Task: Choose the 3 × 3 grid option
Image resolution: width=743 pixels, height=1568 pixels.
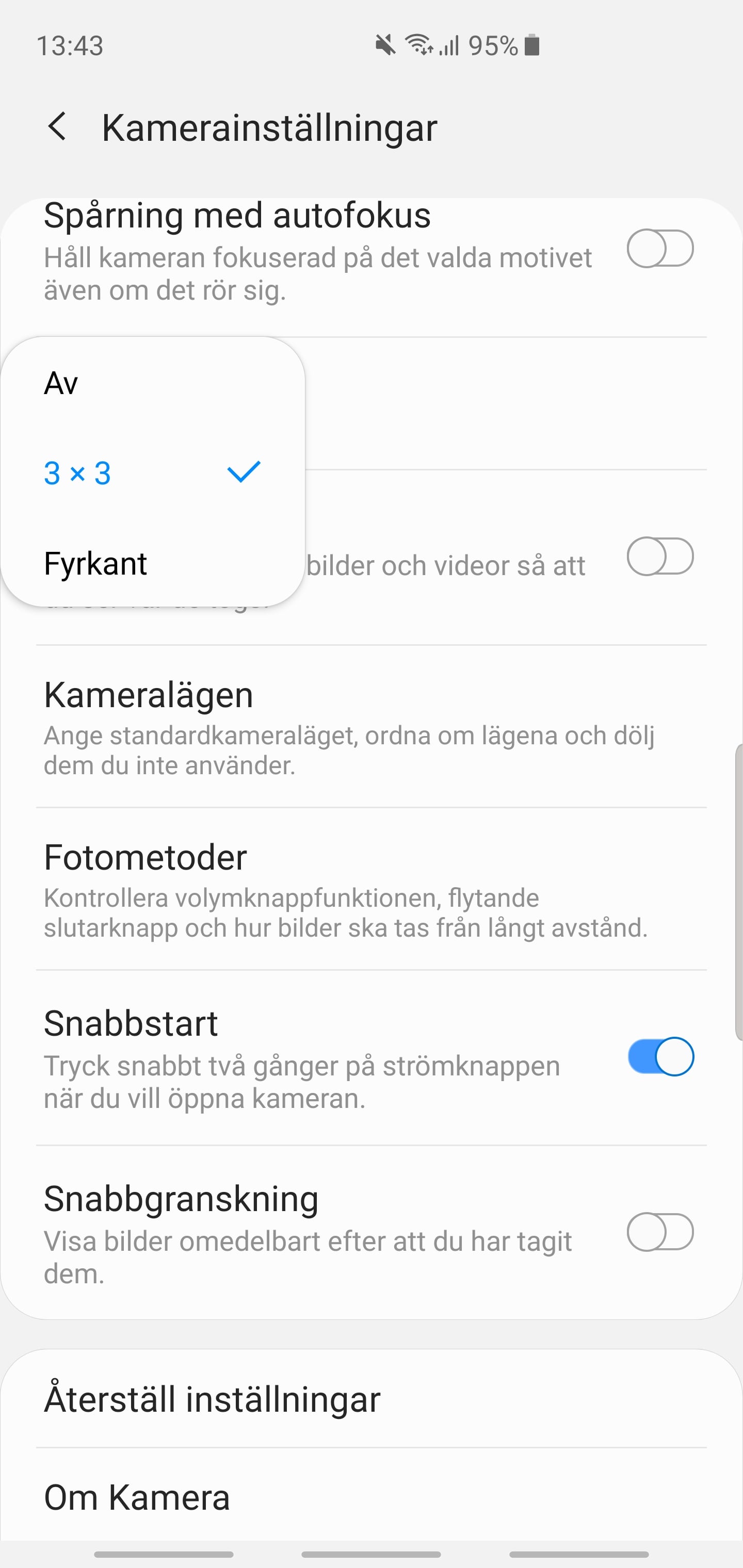Action: pyautogui.click(x=152, y=473)
